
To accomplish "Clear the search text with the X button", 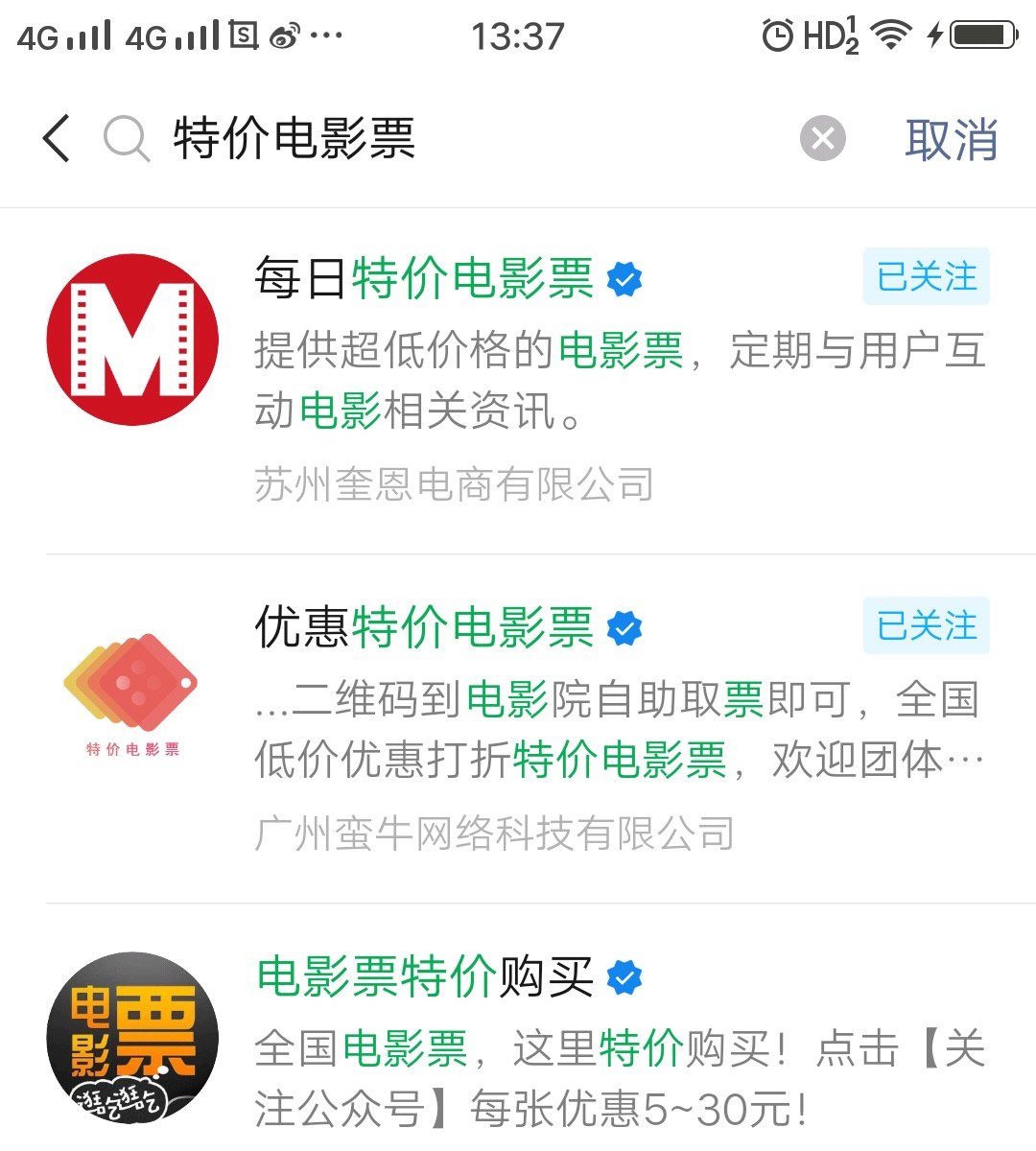I will (821, 139).
